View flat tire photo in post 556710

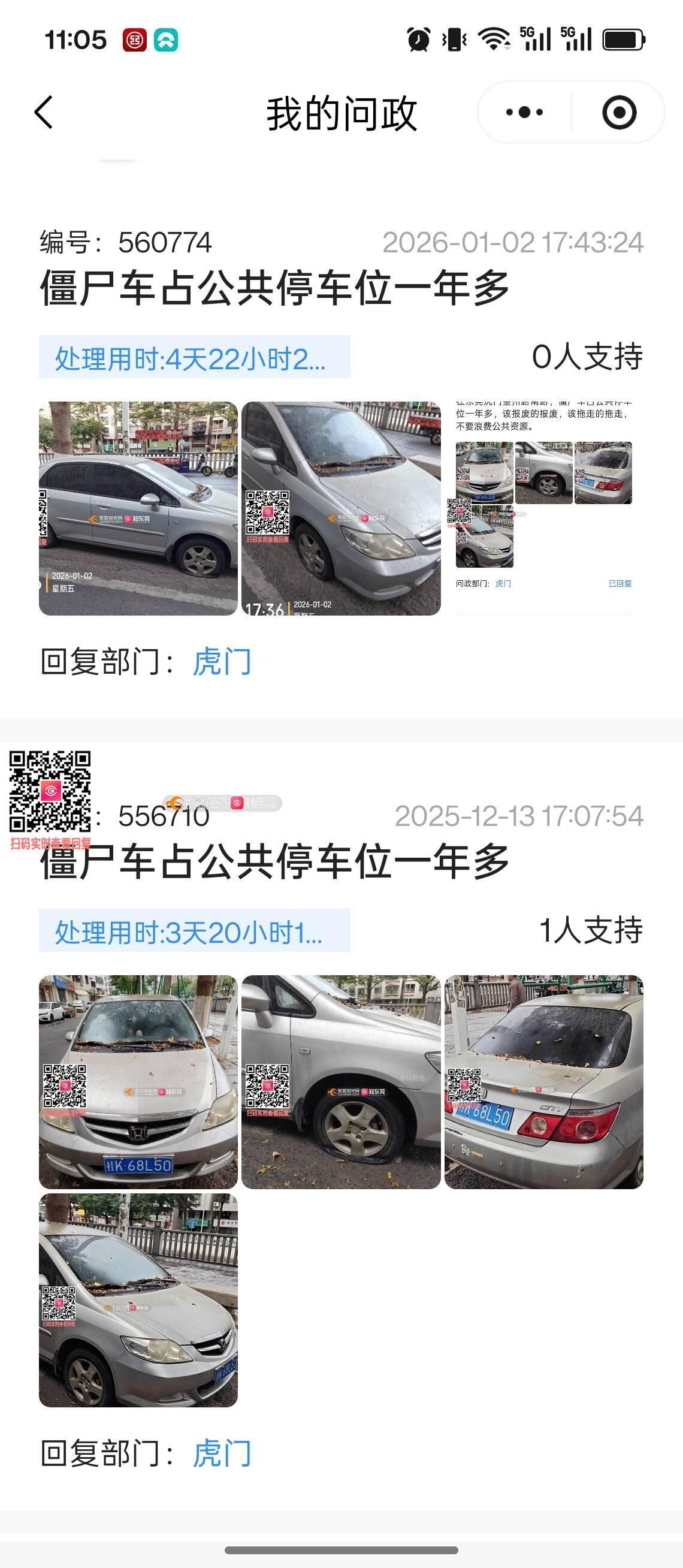[340, 1082]
